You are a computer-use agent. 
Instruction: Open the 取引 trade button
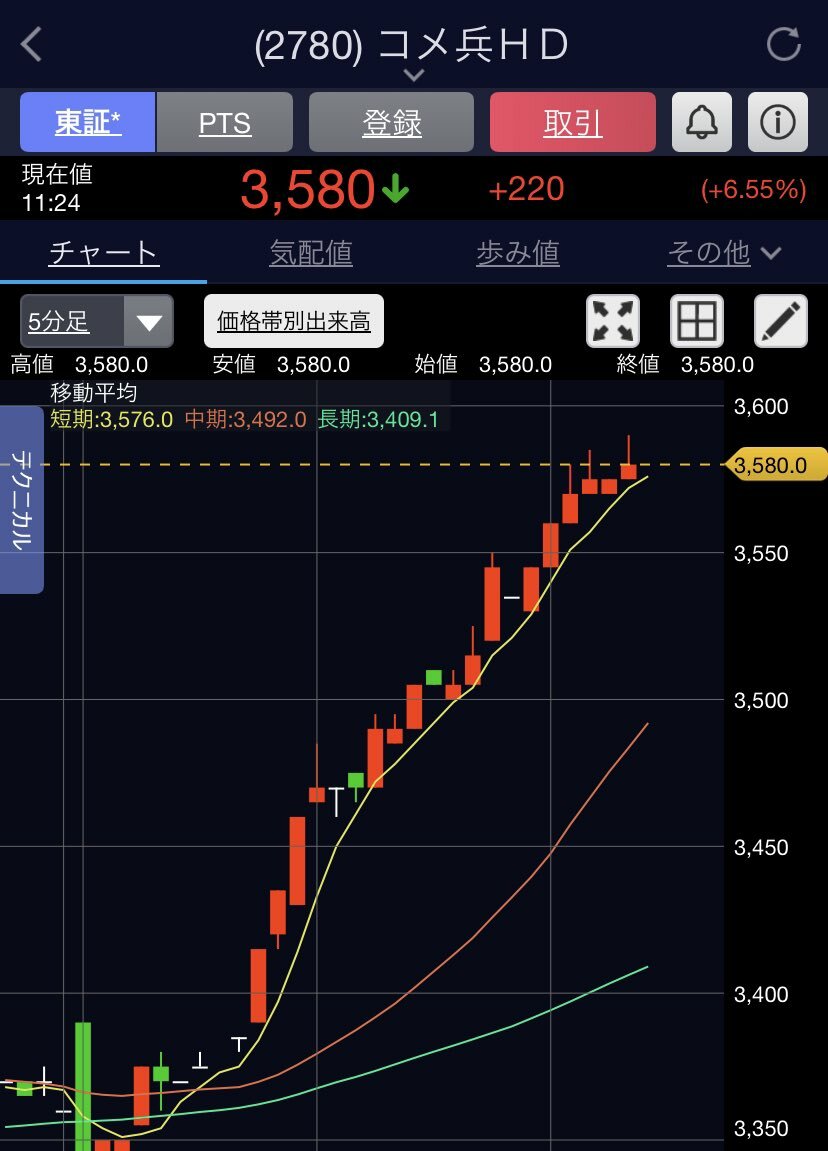[572, 122]
